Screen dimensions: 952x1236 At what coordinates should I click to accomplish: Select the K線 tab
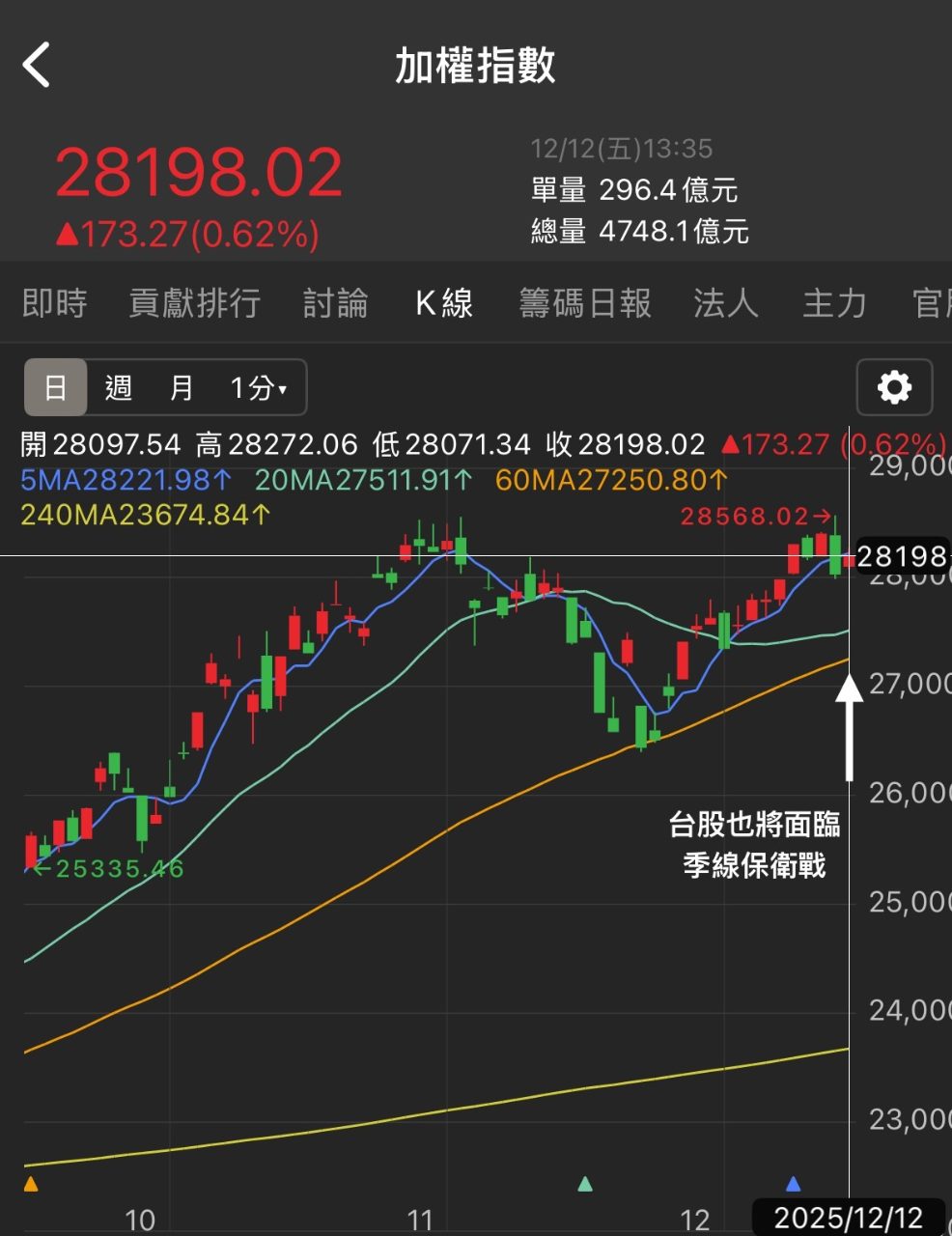click(444, 303)
